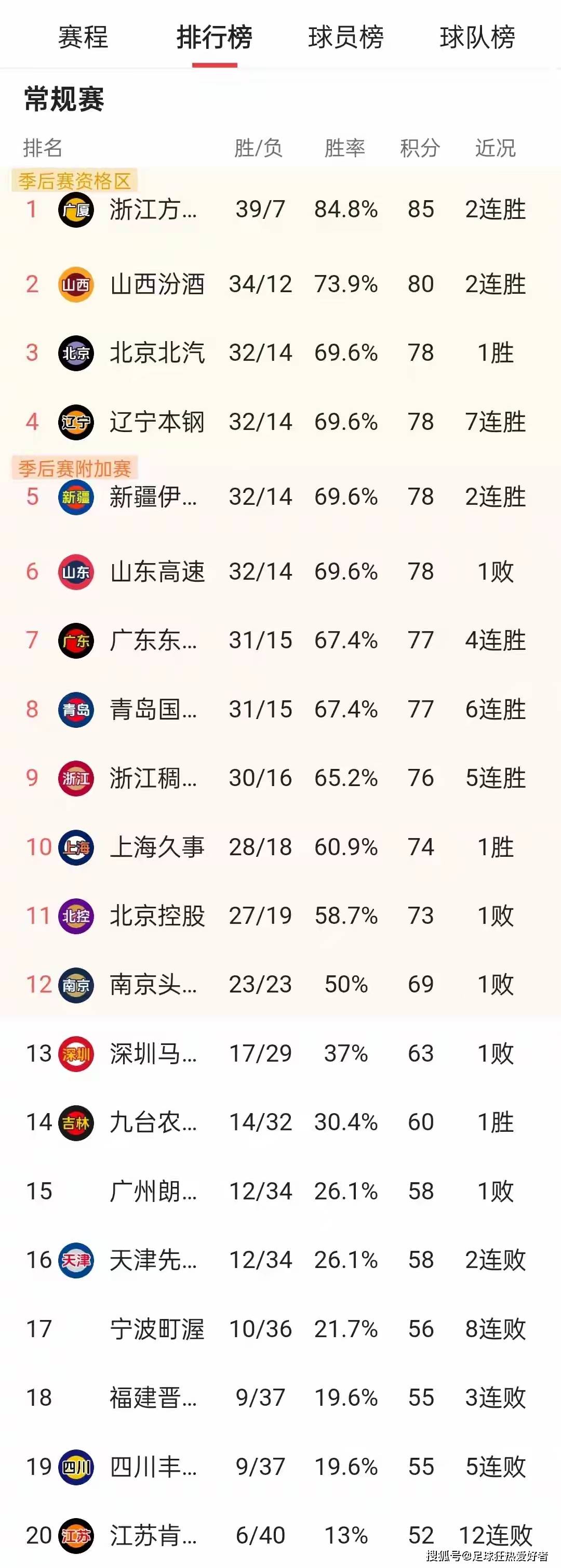
Task: Open the 山西汾酒 team row
Action: (x=157, y=284)
